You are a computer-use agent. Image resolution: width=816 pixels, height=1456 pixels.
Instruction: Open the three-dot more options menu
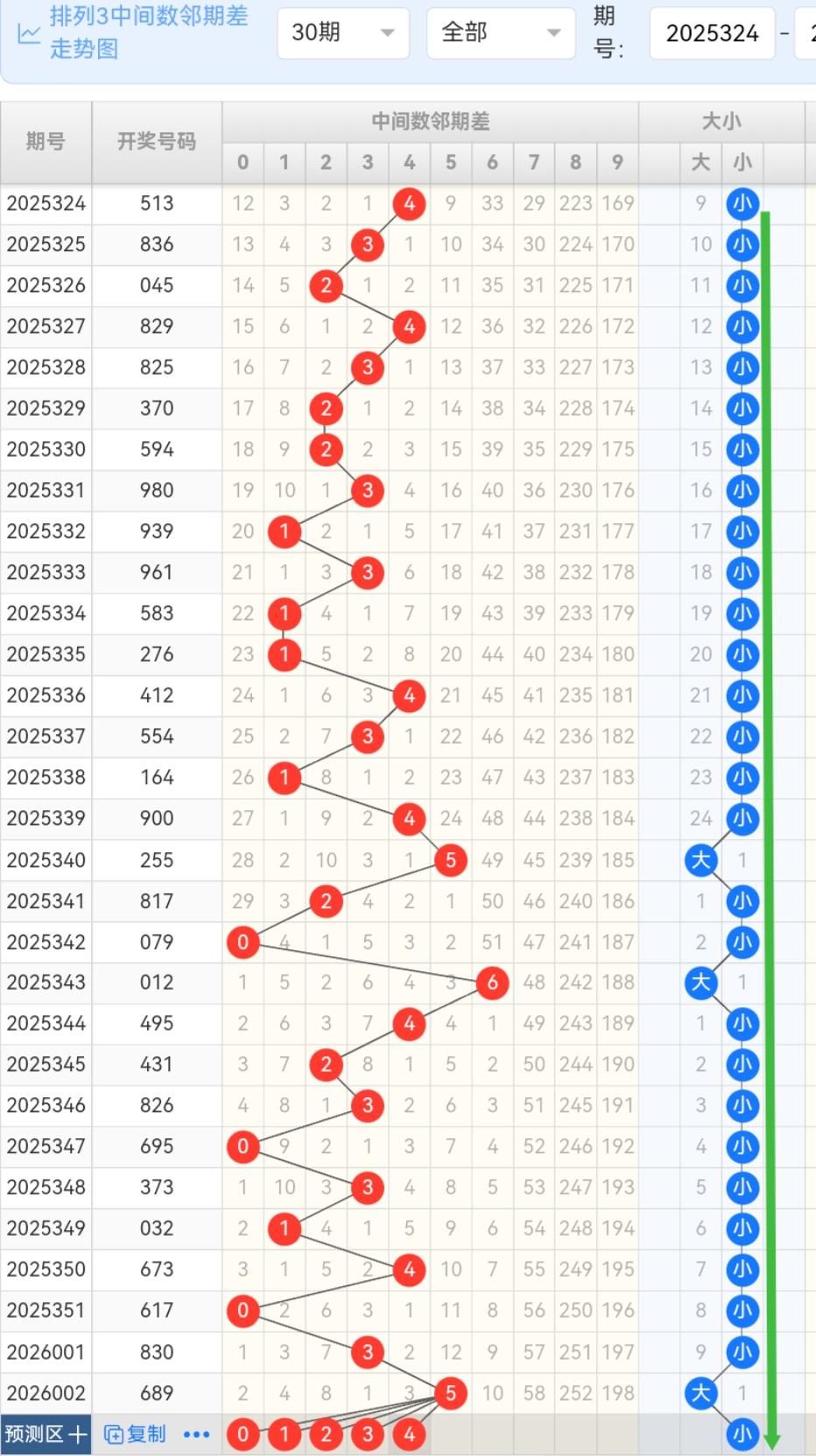(196, 1434)
